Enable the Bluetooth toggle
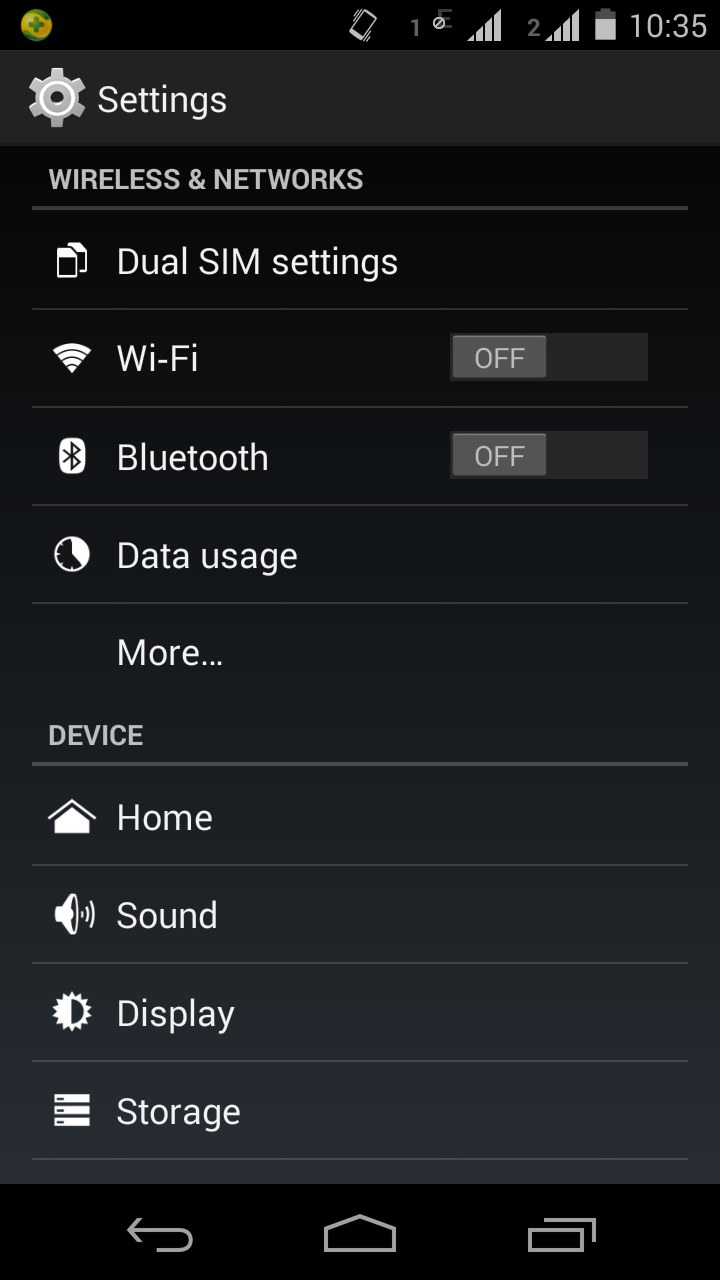 coord(548,456)
